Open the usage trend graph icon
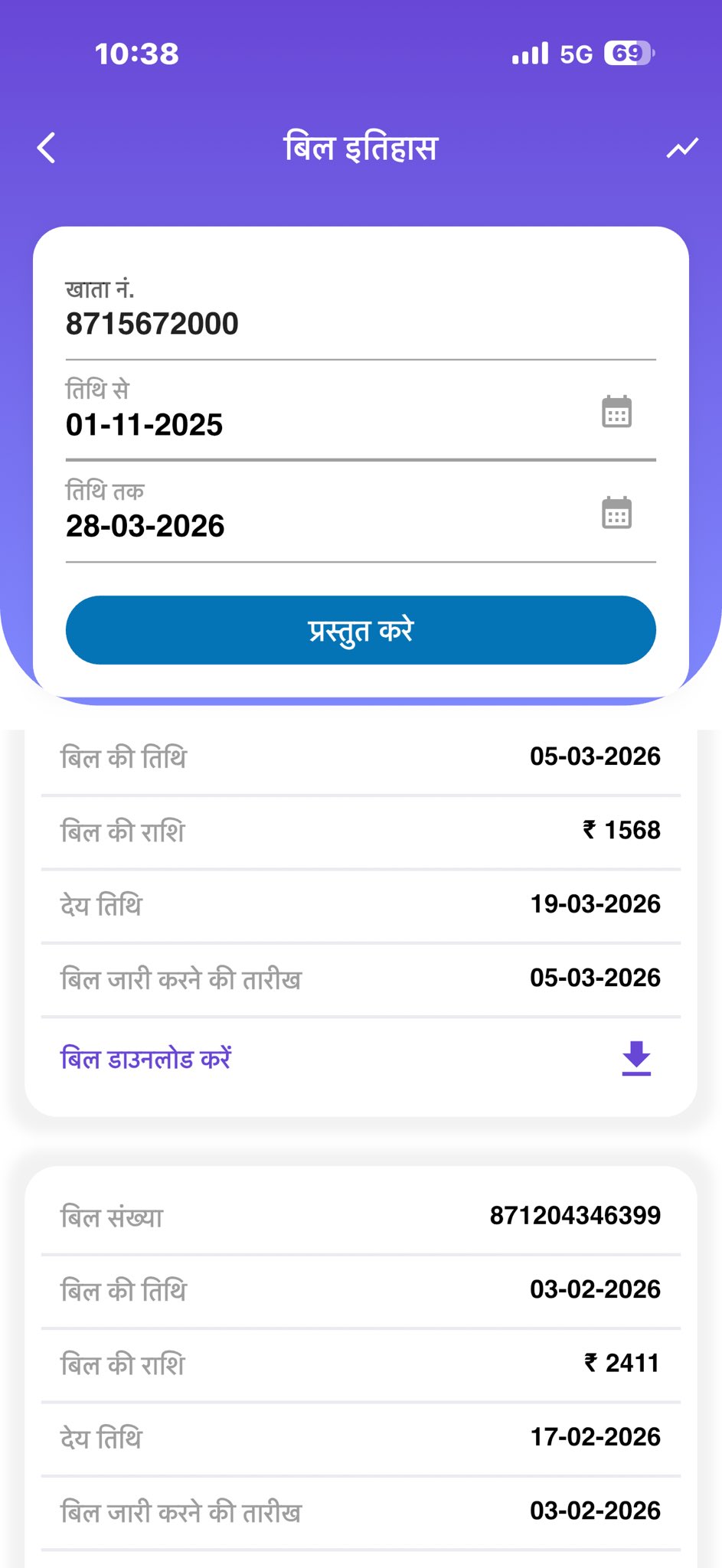 pos(681,148)
